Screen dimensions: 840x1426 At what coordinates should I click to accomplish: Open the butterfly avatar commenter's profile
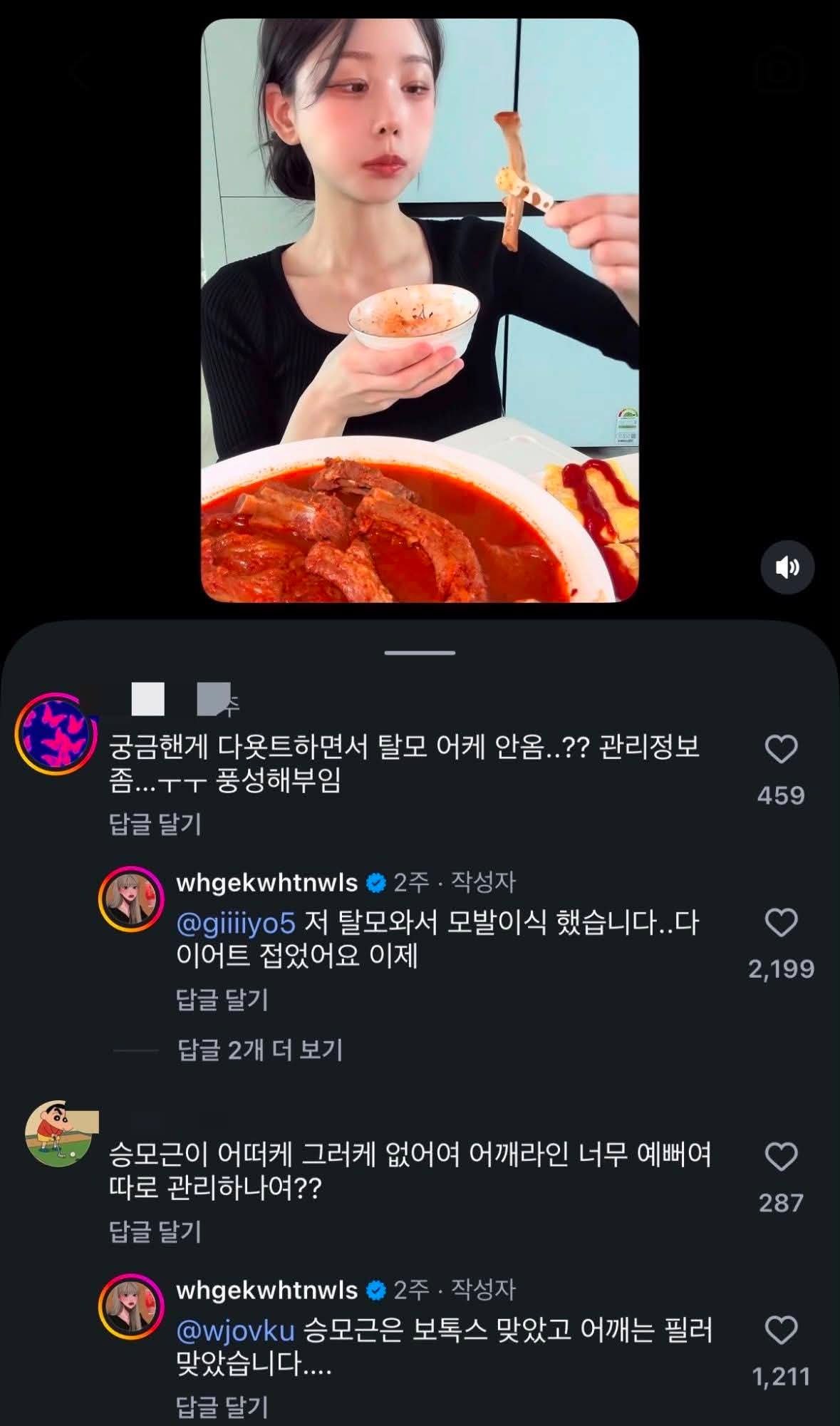(56, 733)
